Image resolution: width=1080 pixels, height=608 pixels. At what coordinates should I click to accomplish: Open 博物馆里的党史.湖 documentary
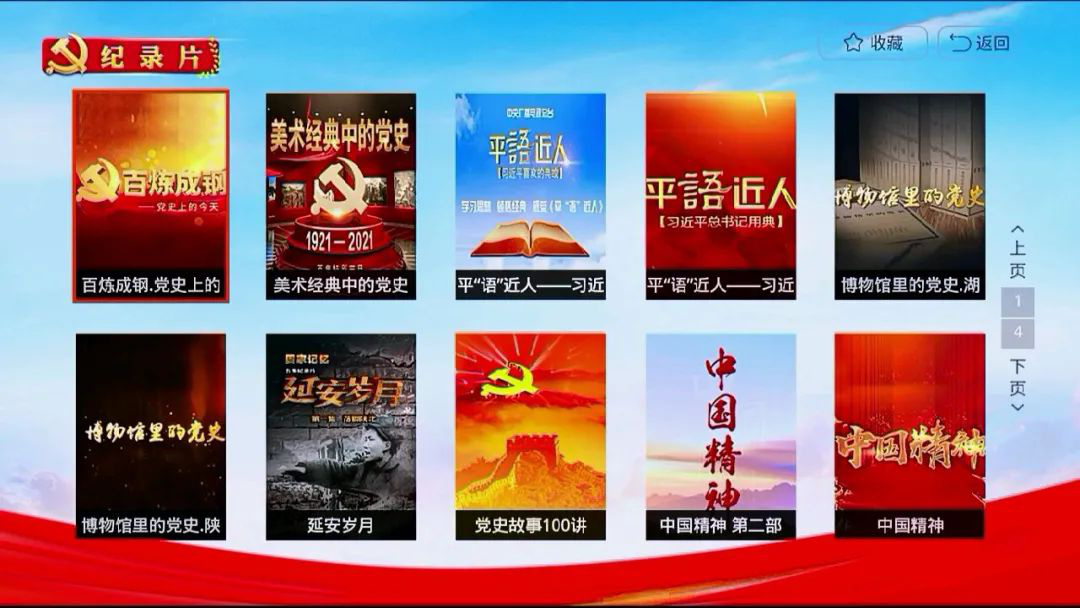click(910, 196)
